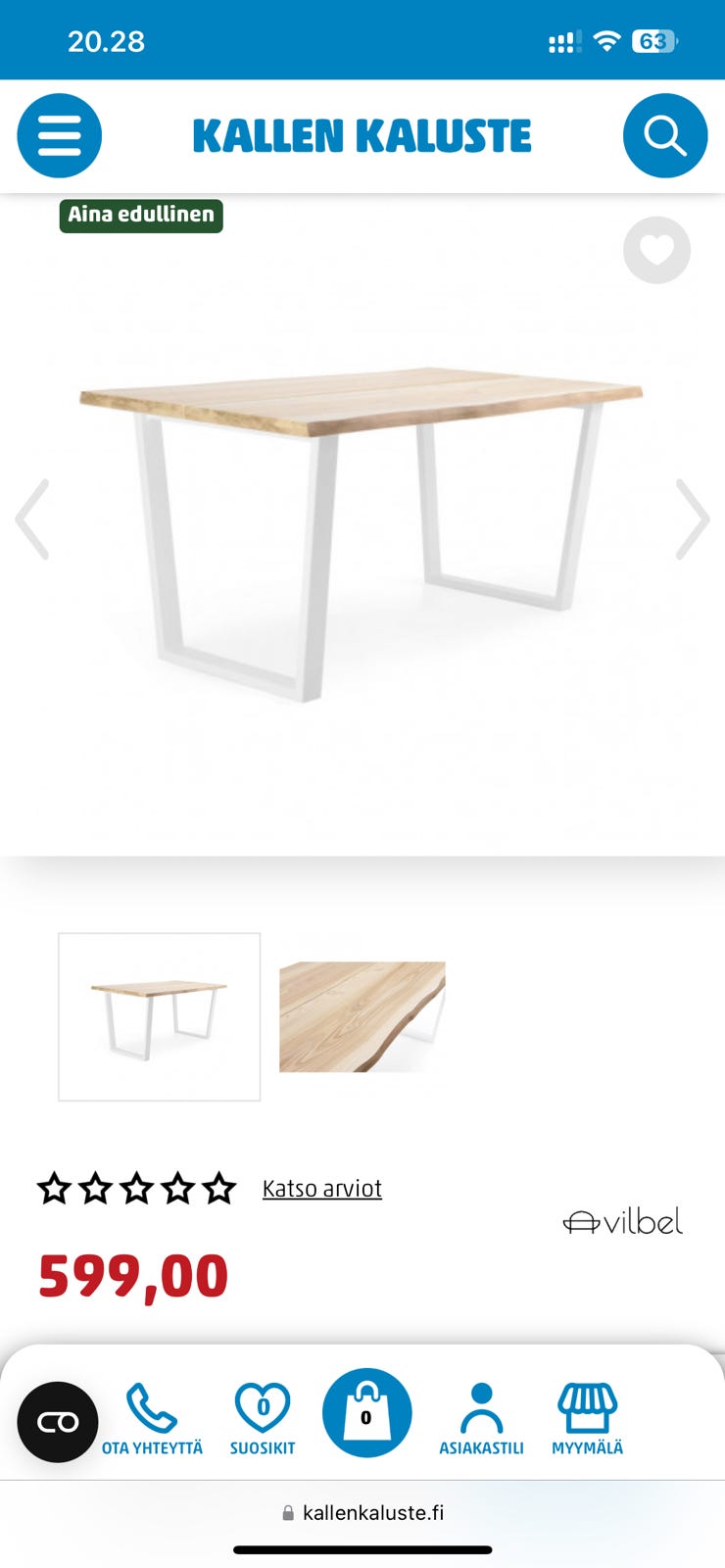Show the previous product image
The height and width of the screenshot is (1568, 725).
click(x=32, y=519)
